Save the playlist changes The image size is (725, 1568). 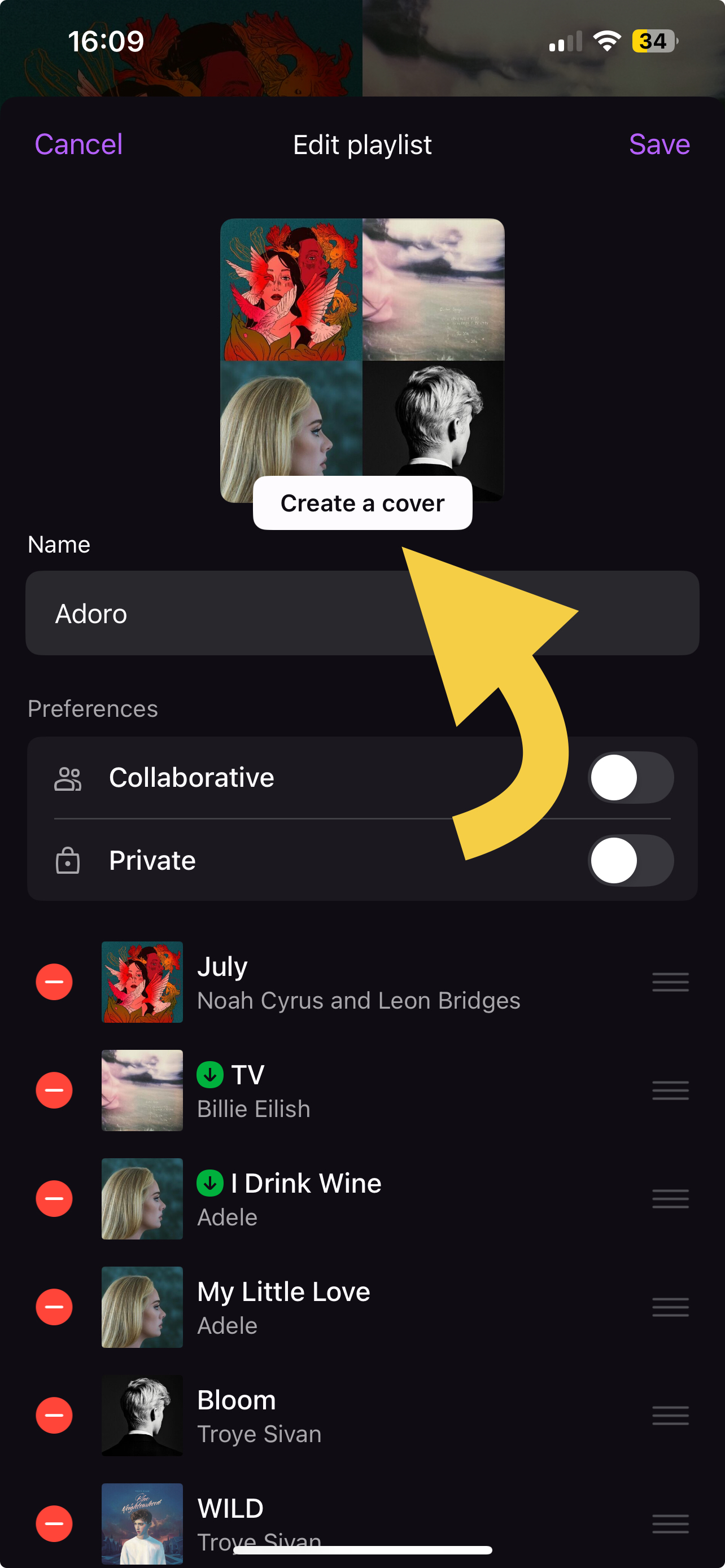point(658,145)
